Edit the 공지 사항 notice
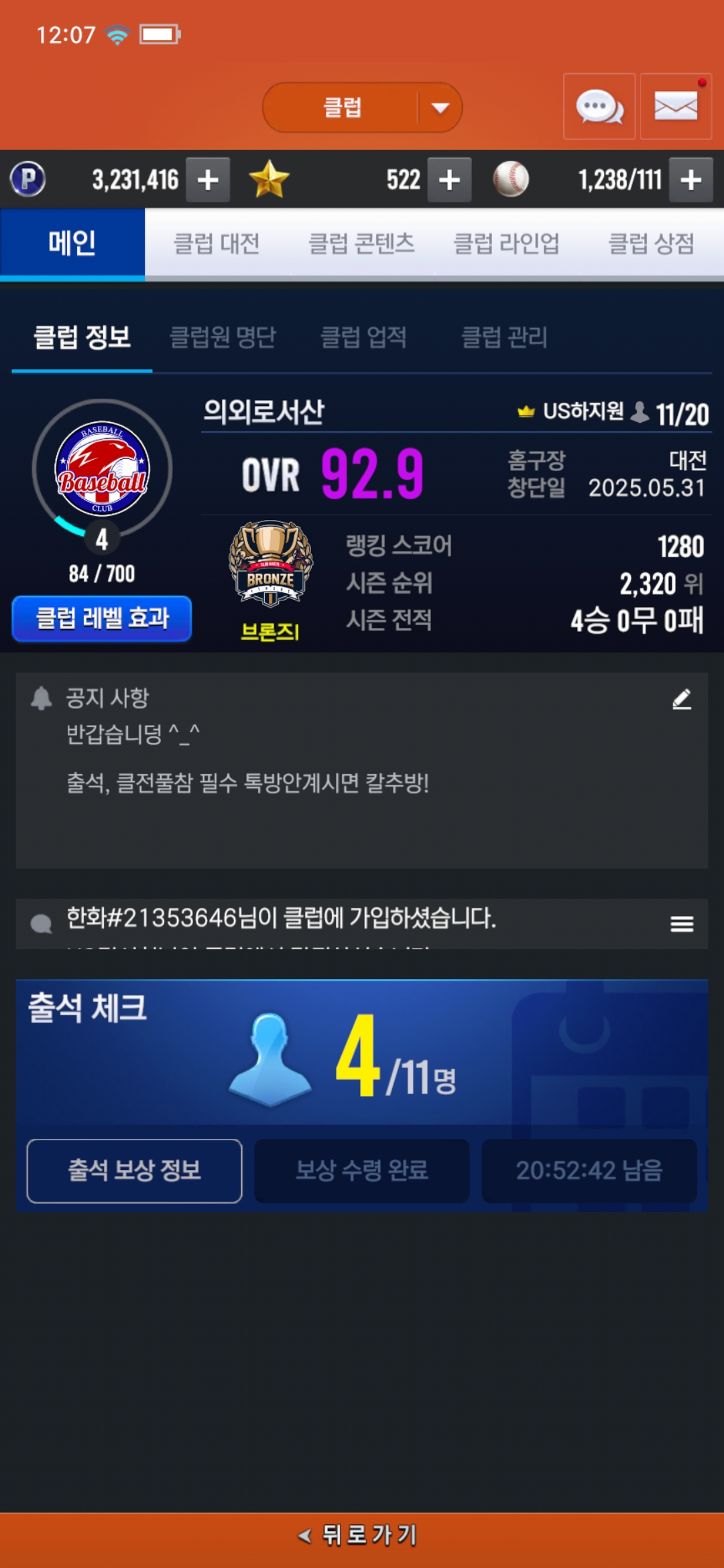Viewport: 724px width, 1568px height. [x=682, y=699]
